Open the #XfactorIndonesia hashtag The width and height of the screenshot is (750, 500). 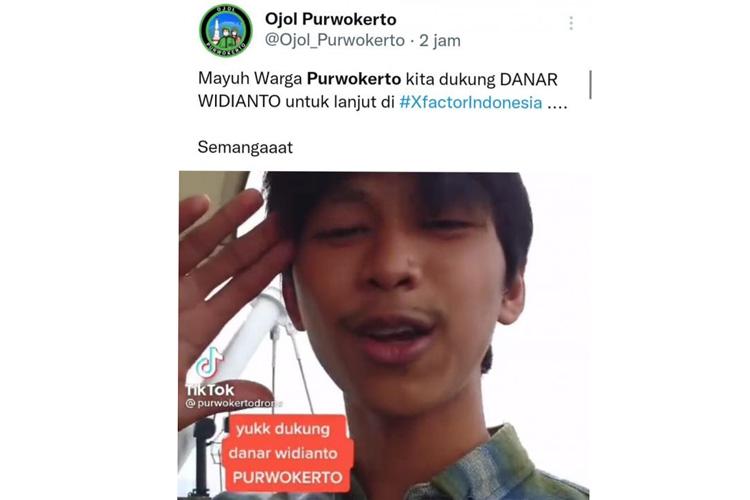472,102
